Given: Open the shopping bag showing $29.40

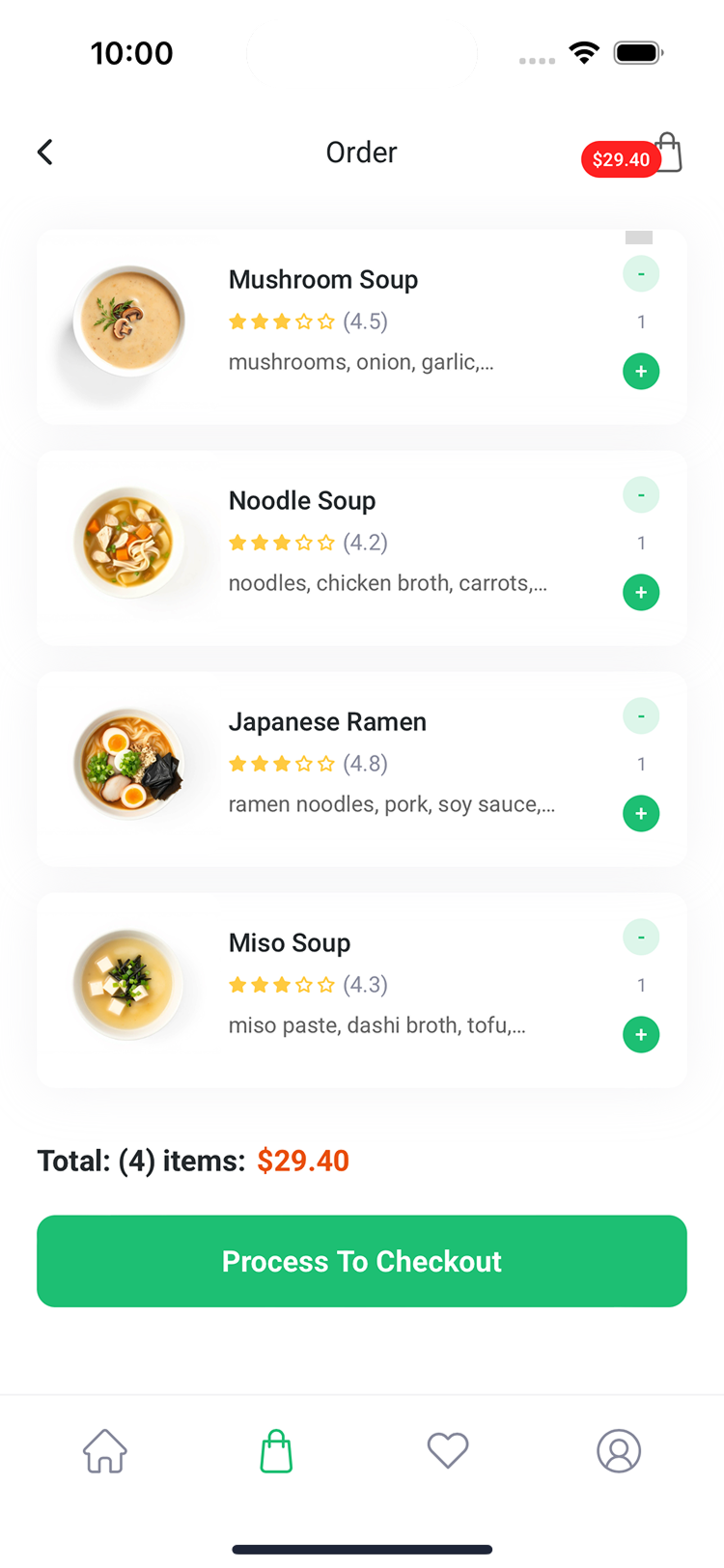Looking at the screenshot, I should coord(666,154).
